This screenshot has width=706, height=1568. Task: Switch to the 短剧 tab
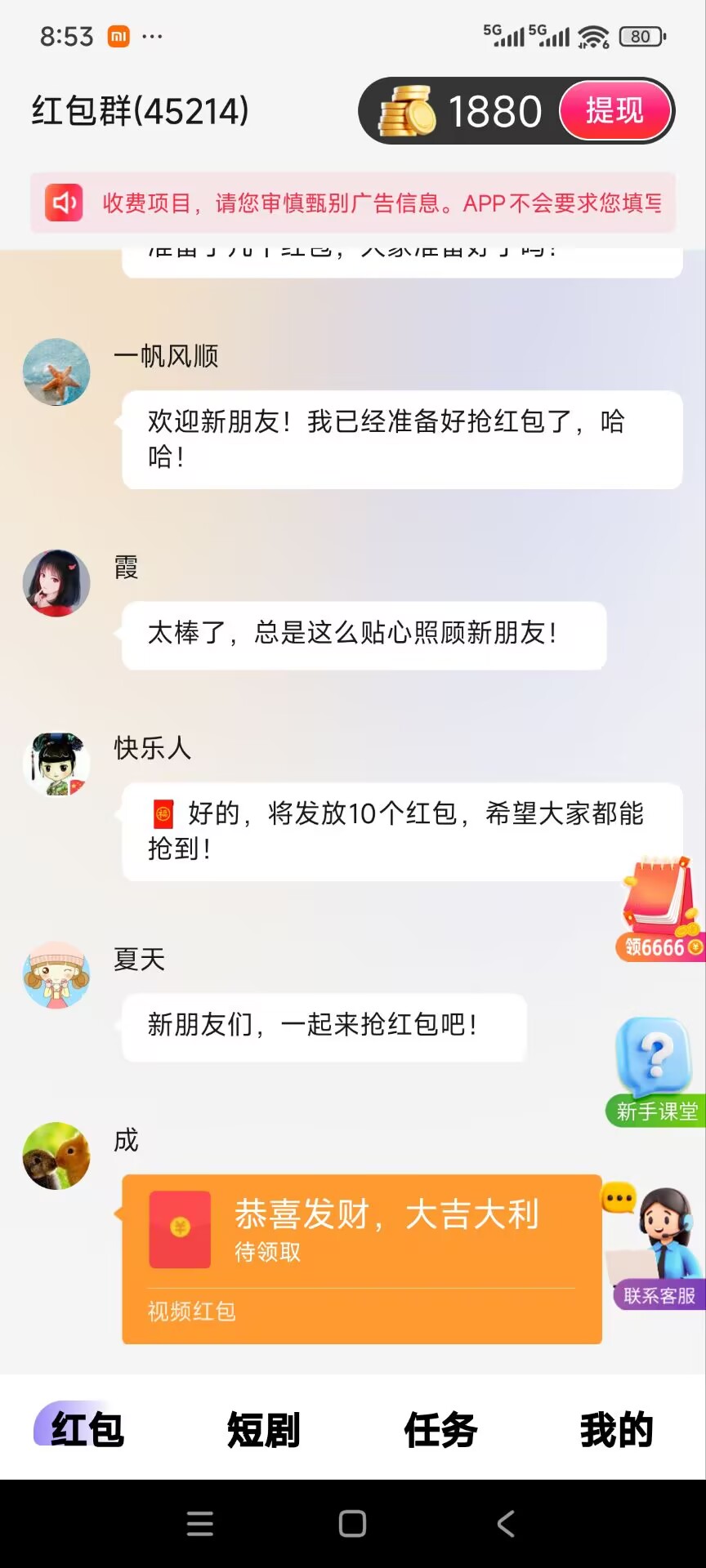point(263,1429)
